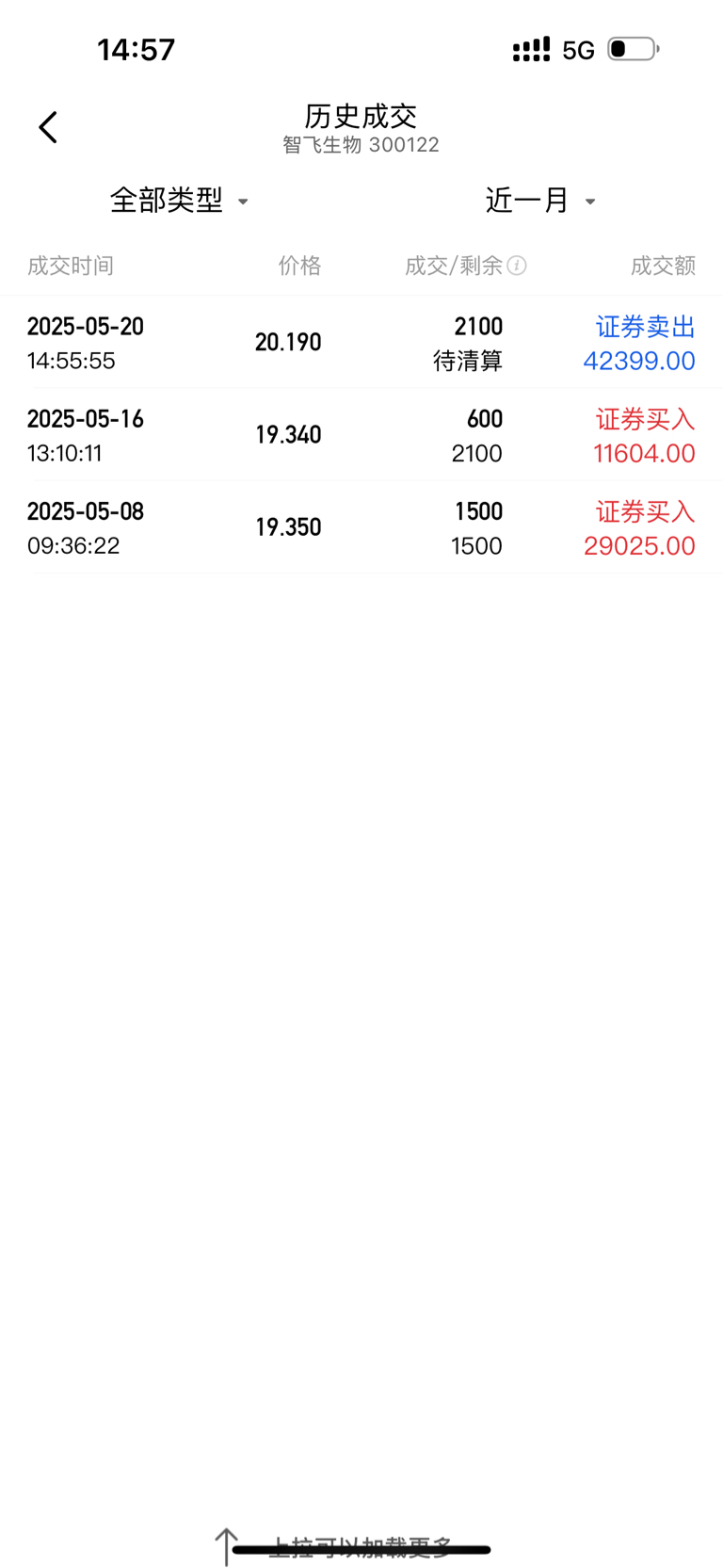This screenshot has width=723, height=1568.
Task: Open the 2025-05-20 sell record
Action: click(361, 343)
